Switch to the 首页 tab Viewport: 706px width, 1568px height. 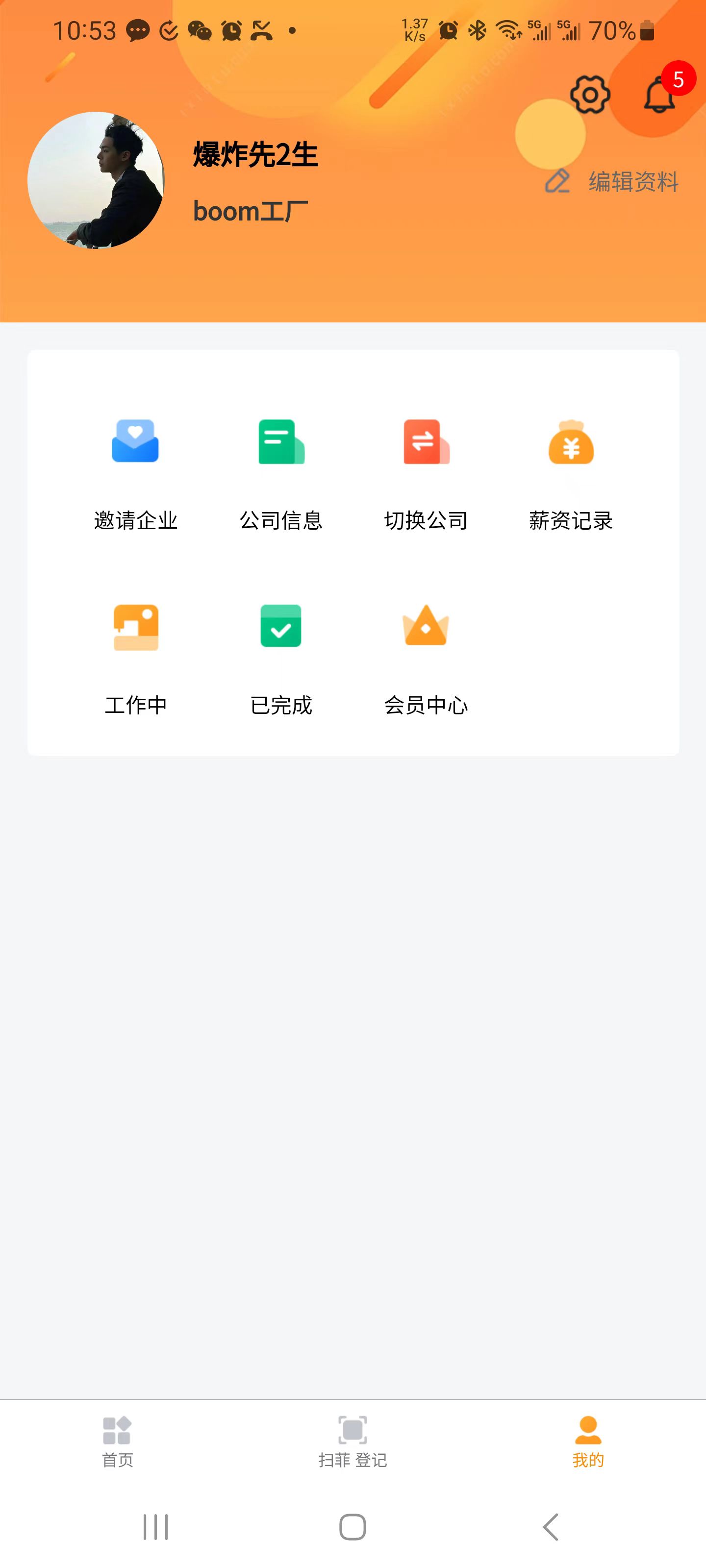tap(117, 1442)
